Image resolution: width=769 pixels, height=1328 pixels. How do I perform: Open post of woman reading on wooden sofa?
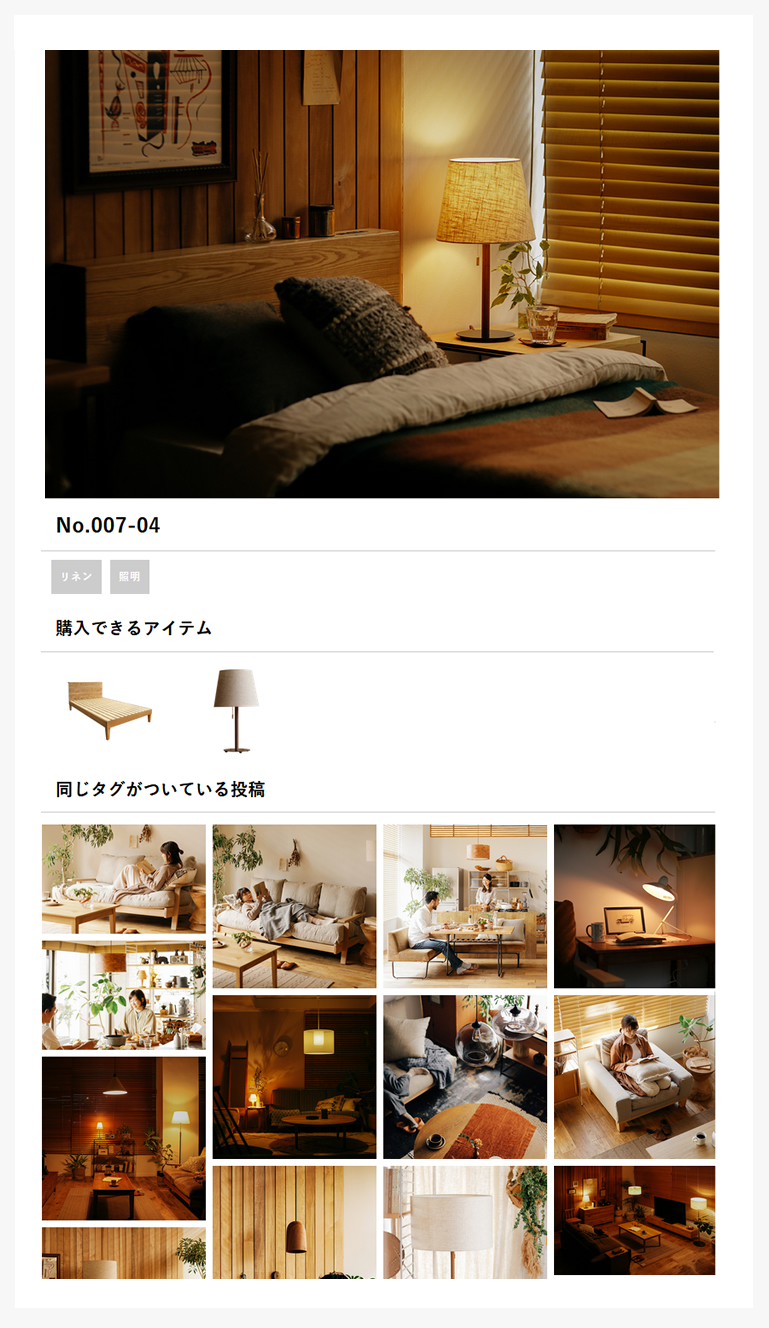coord(124,879)
